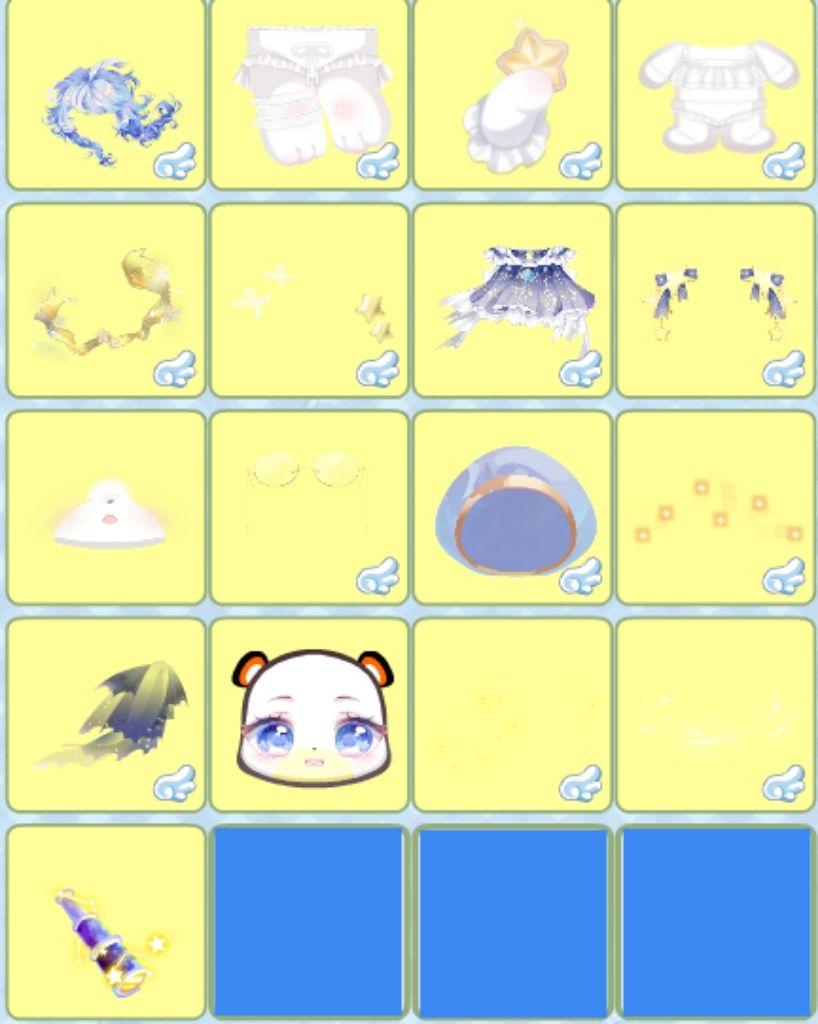The width and height of the screenshot is (818, 1024).
Task: Tap the orange square sparkles effect item
Action: tap(716, 507)
